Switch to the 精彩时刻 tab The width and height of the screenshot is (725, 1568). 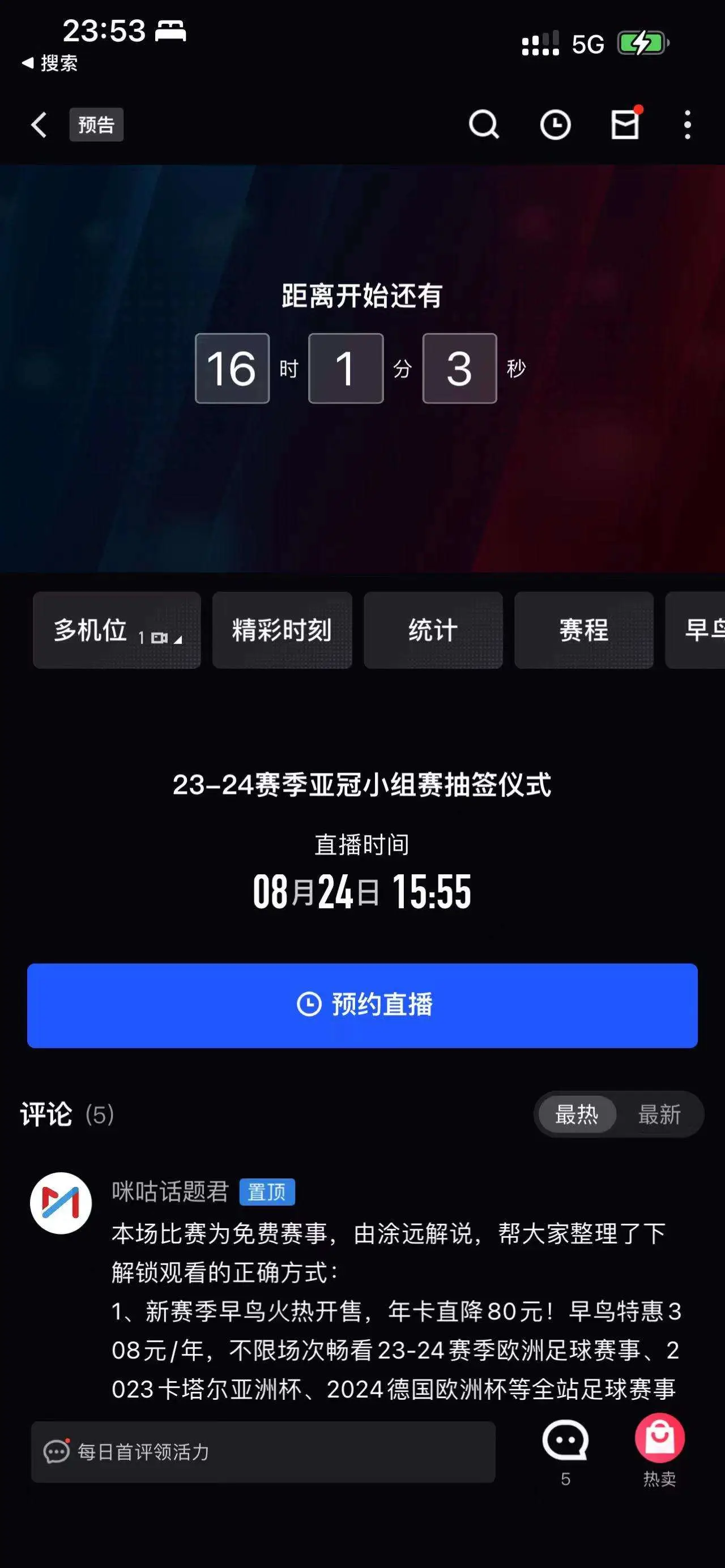pyautogui.click(x=282, y=630)
